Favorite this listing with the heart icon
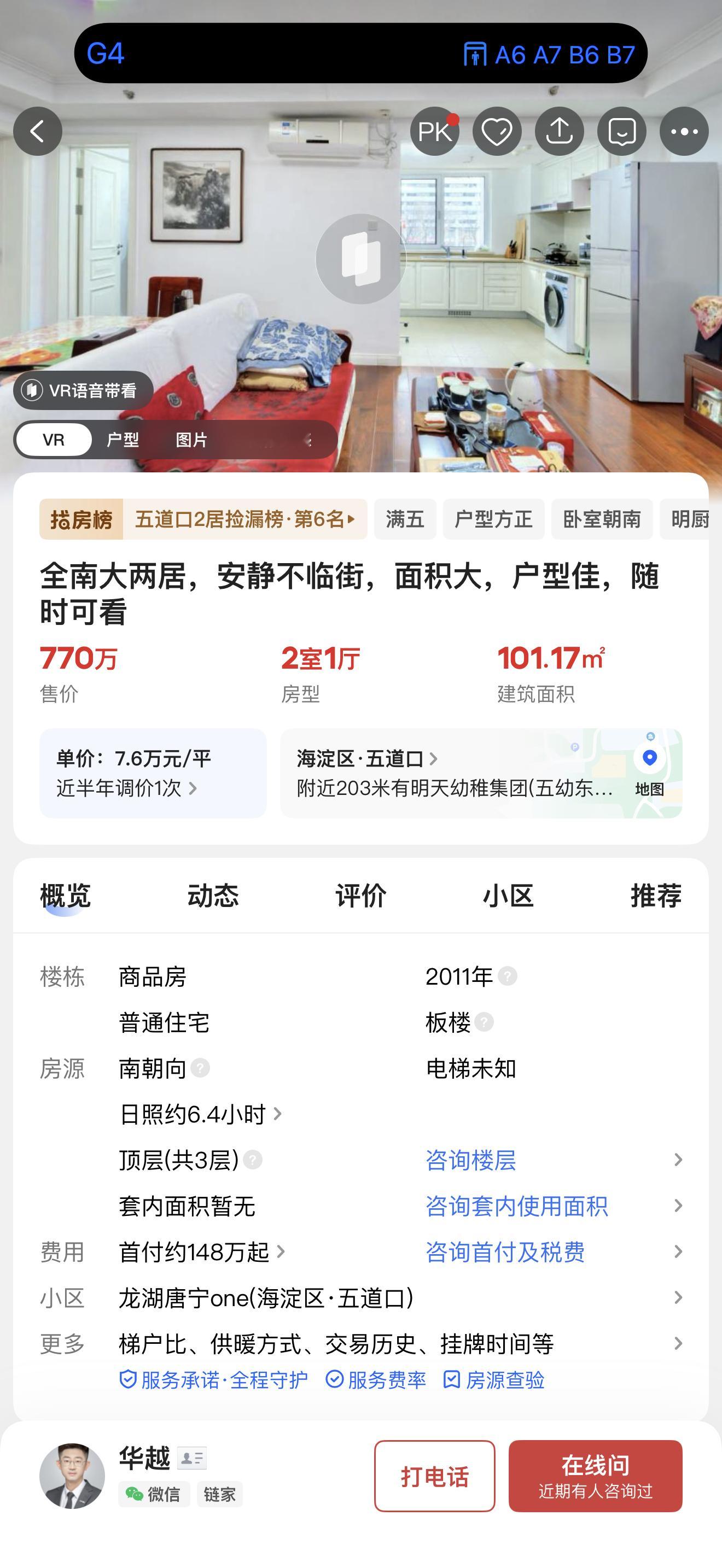The height and width of the screenshot is (1568, 722). [496, 131]
